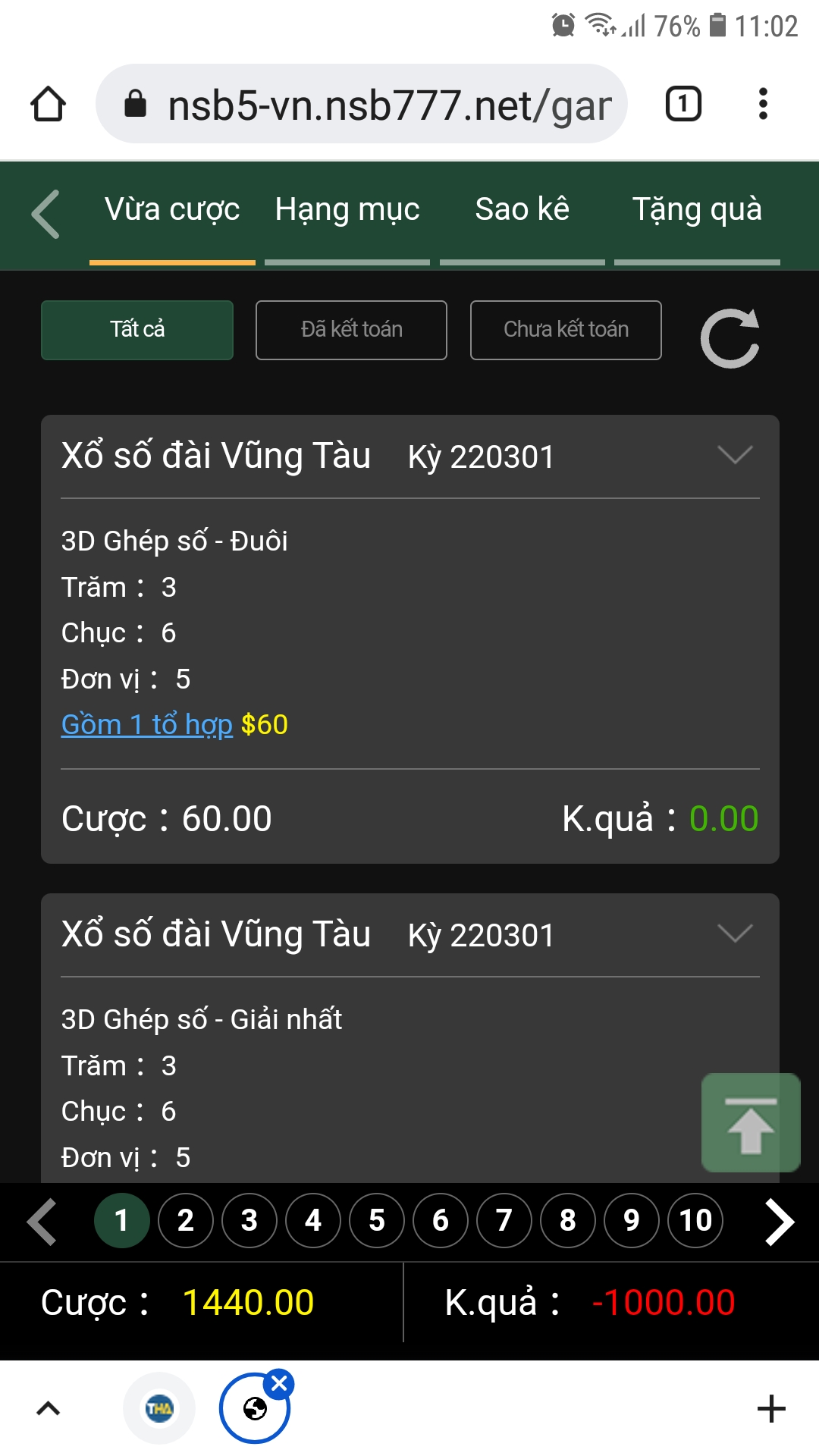Open the Sao kê tab

522,211
